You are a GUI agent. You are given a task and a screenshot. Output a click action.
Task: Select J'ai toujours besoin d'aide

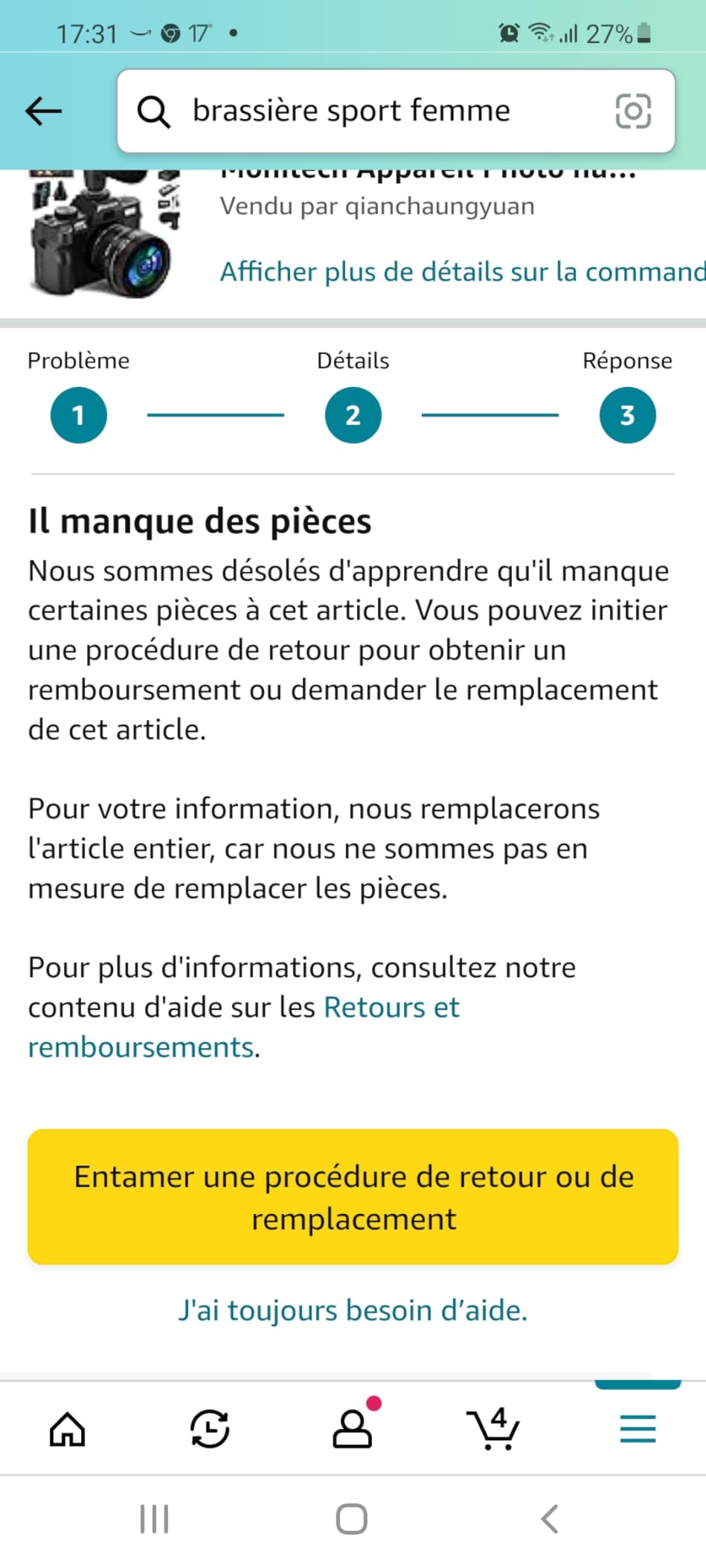click(x=353, y=1311)
